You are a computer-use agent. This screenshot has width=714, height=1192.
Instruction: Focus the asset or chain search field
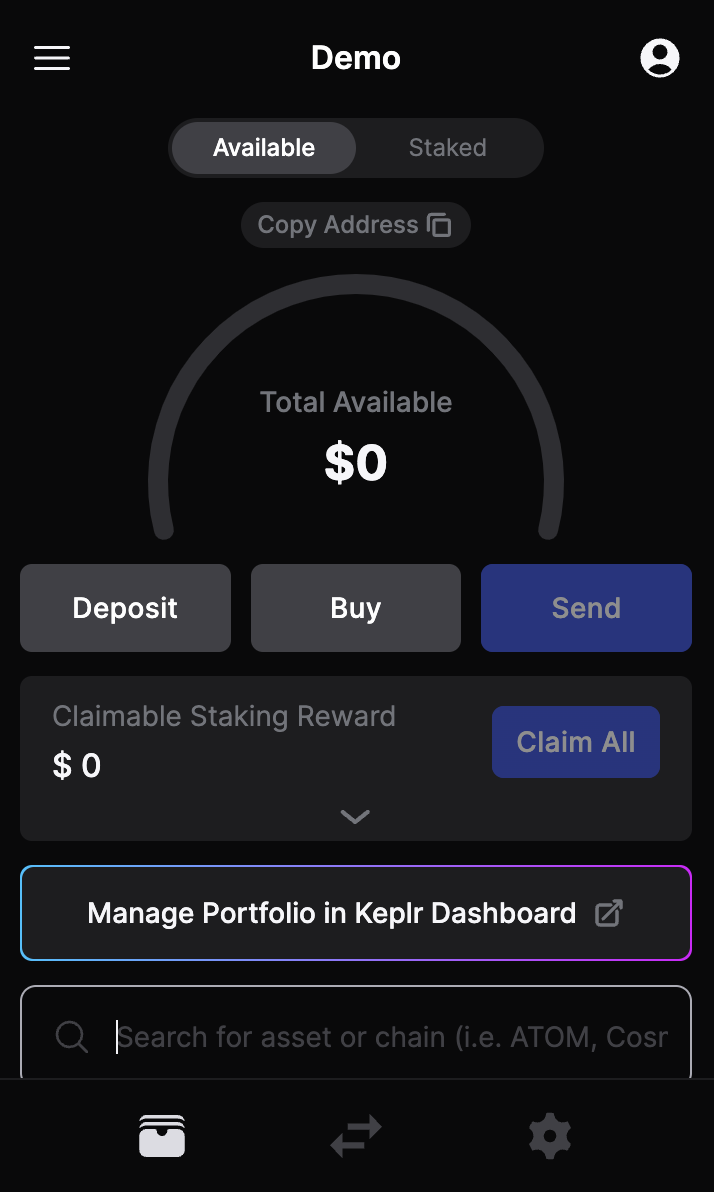click(390, 1037)
